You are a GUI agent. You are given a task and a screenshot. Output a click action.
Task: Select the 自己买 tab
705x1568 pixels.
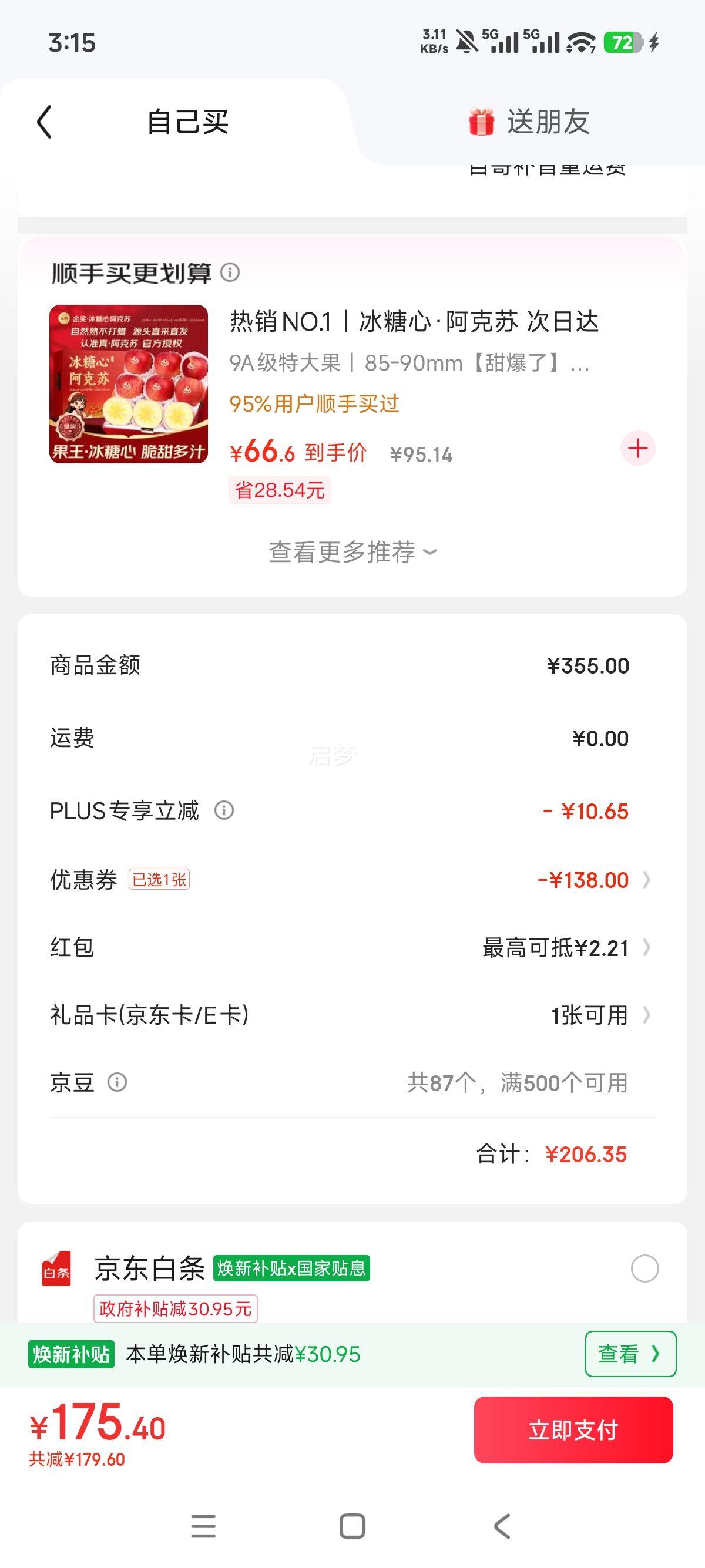187,122
